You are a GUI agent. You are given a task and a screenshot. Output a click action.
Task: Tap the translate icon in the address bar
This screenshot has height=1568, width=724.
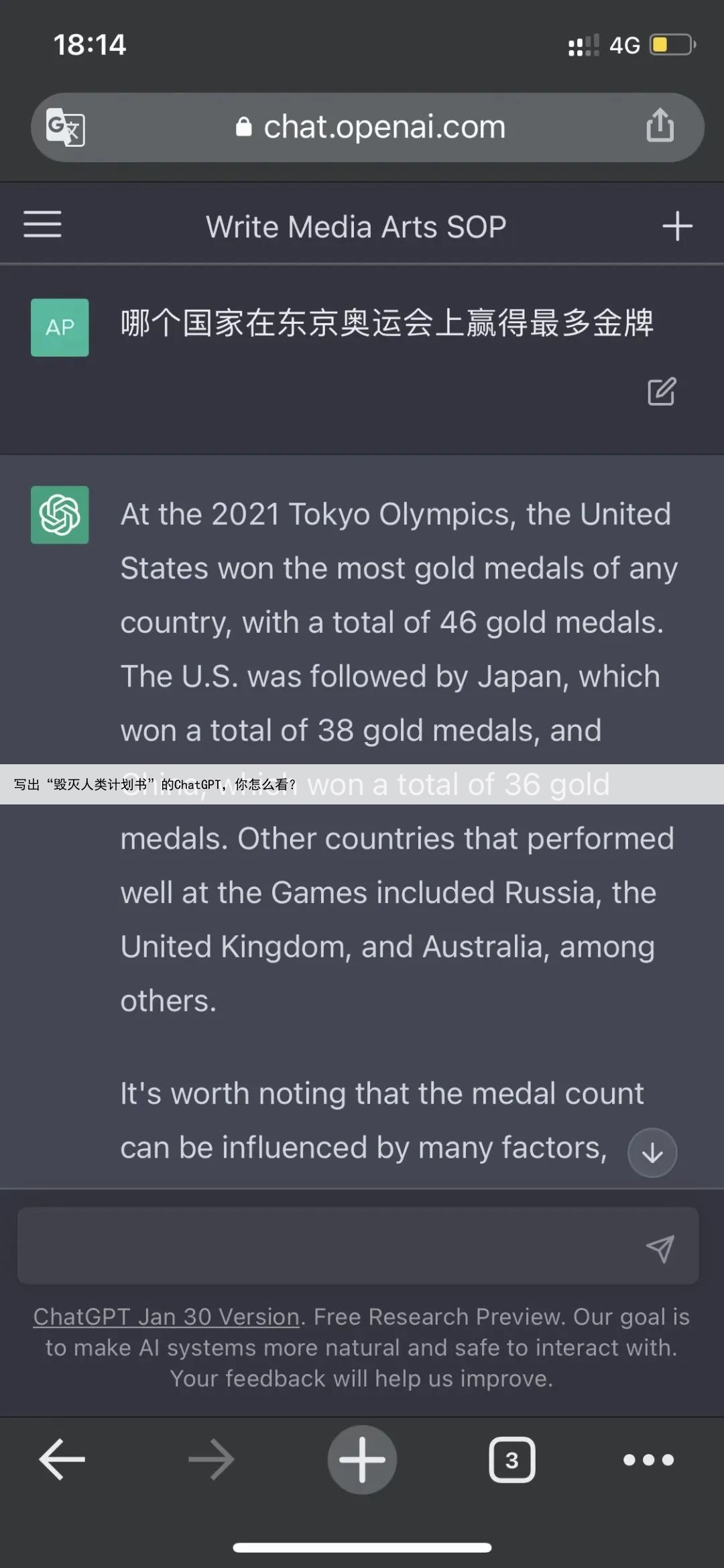pos(65,127)
